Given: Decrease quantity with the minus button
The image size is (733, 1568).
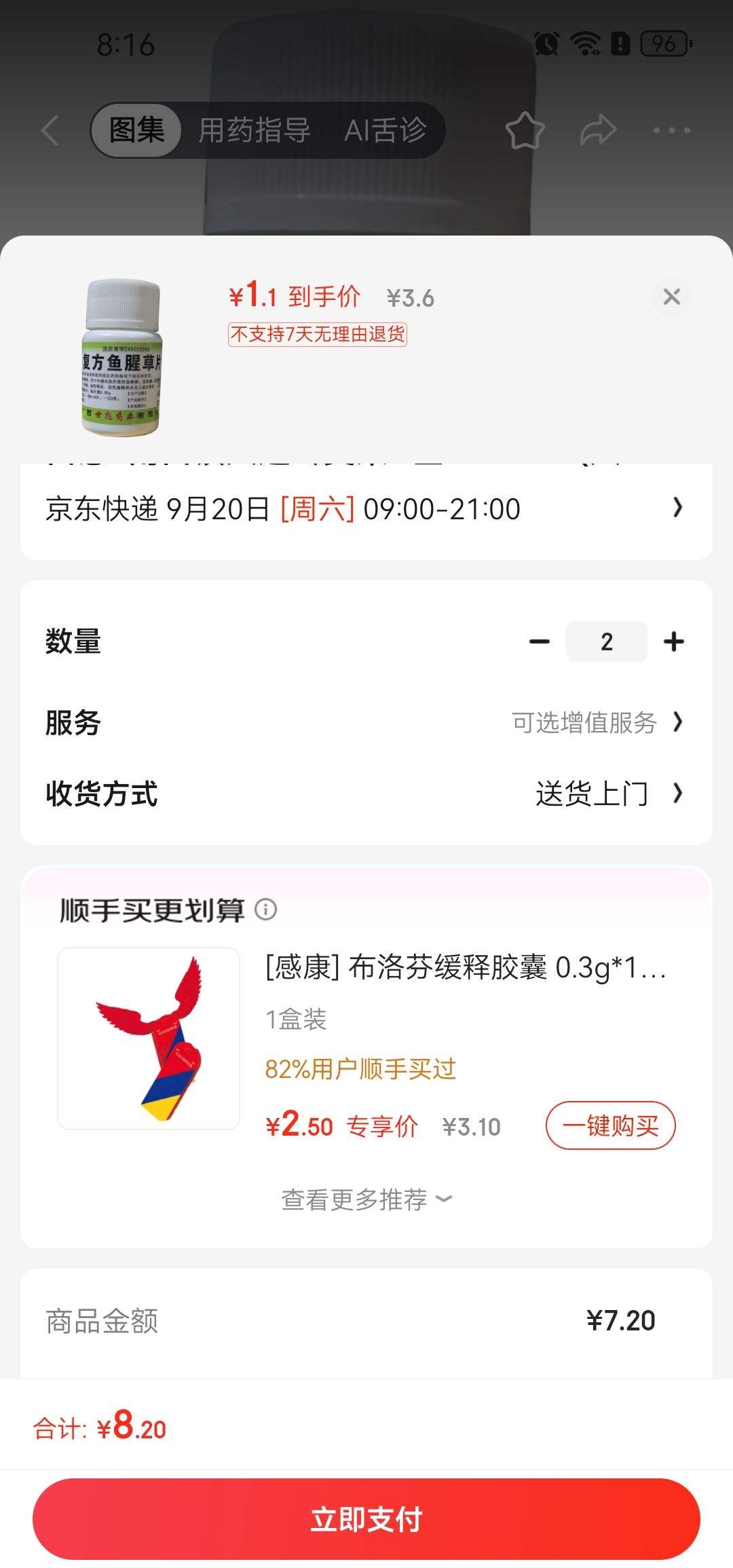Looking at the screenshot, I should click(540, 641).
